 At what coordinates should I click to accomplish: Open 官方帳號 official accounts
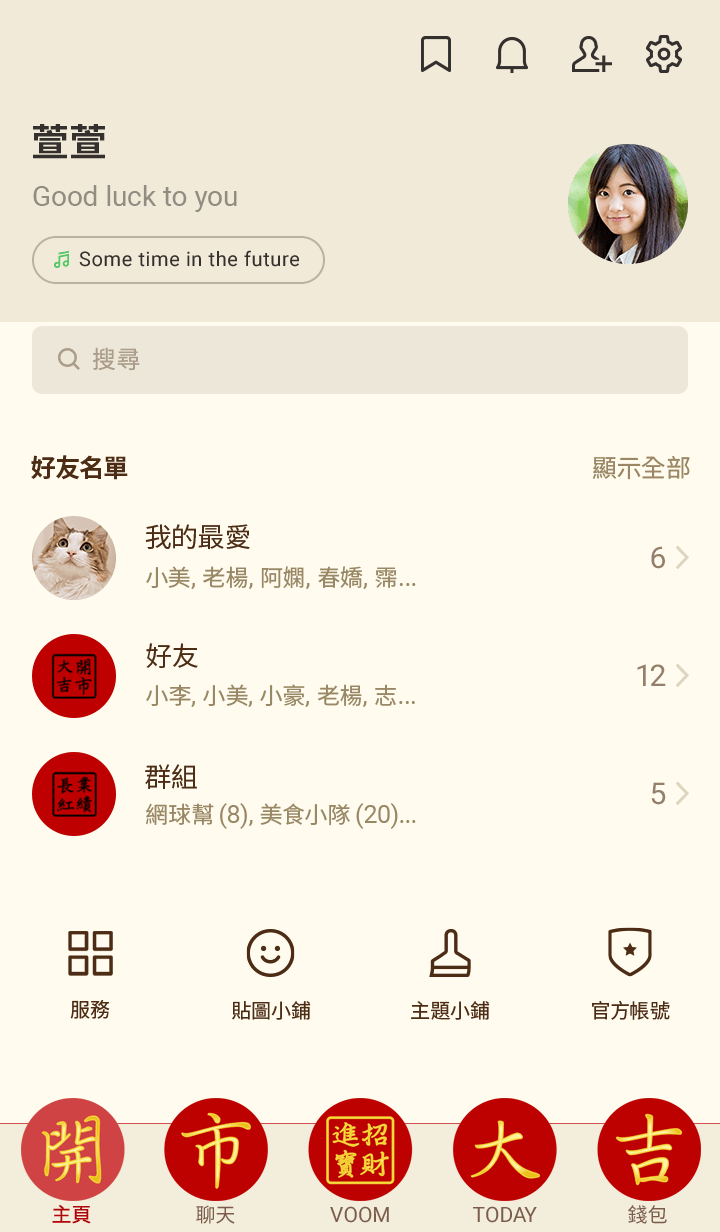(630, 974)
